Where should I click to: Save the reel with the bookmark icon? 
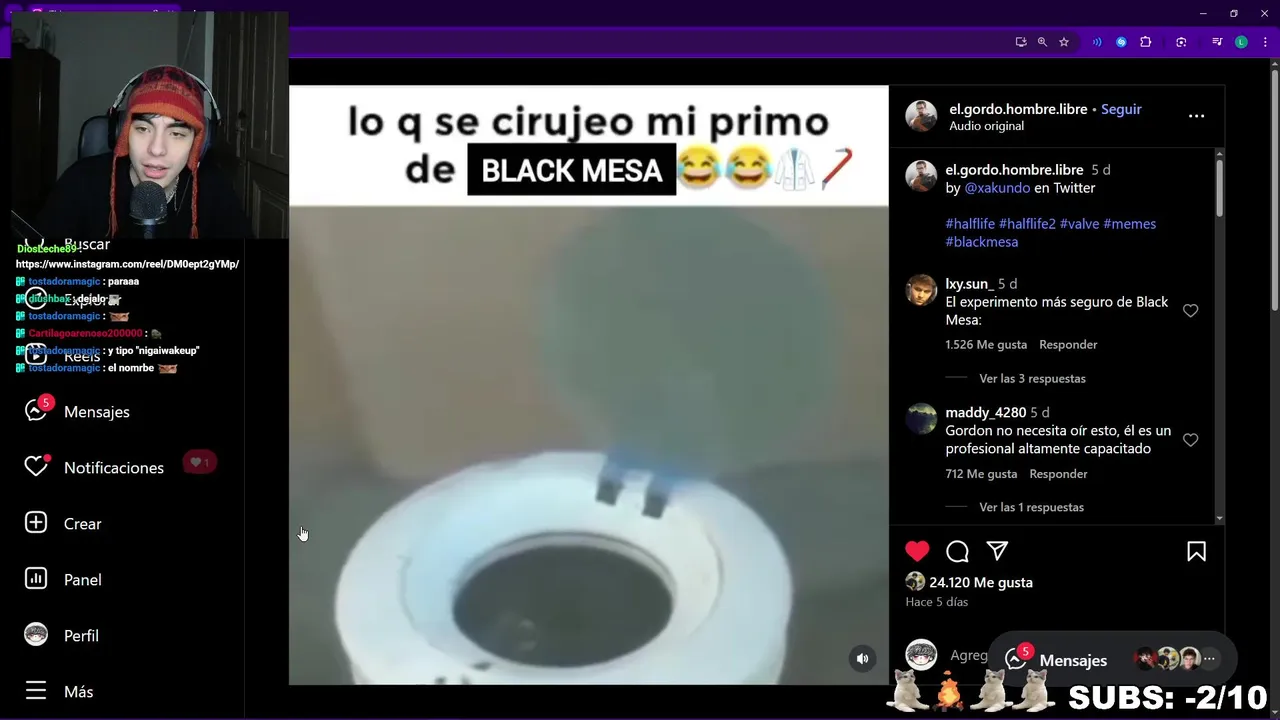pos(1196,551)
